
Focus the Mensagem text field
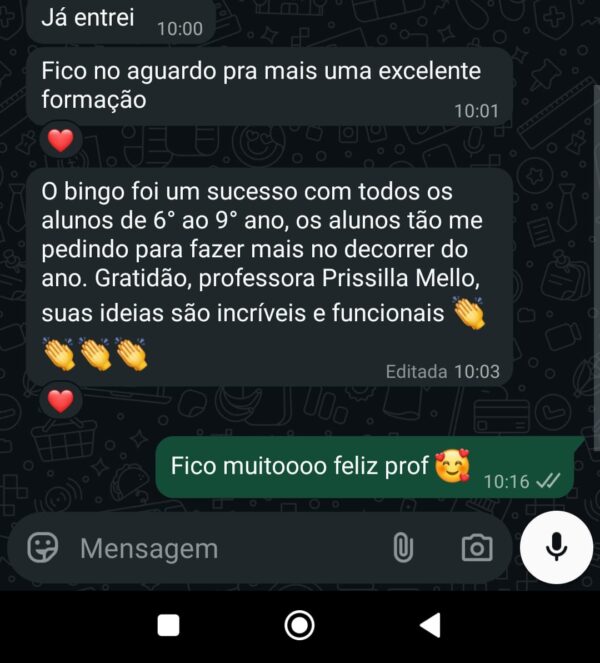pyautogui.click(x=220, y=548)
